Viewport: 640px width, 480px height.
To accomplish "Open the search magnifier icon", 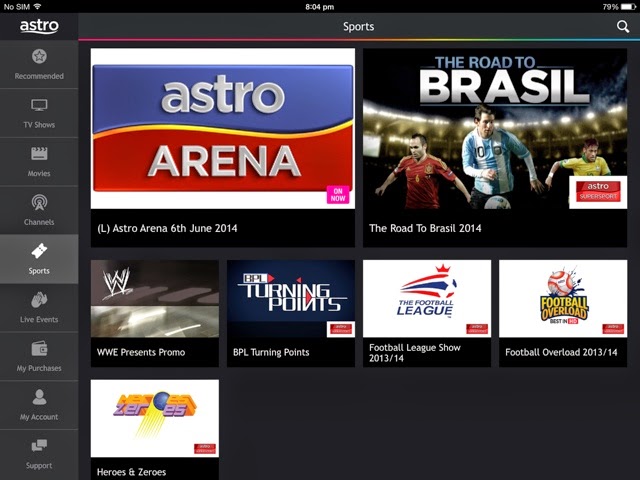I will [x=623, y=27].
